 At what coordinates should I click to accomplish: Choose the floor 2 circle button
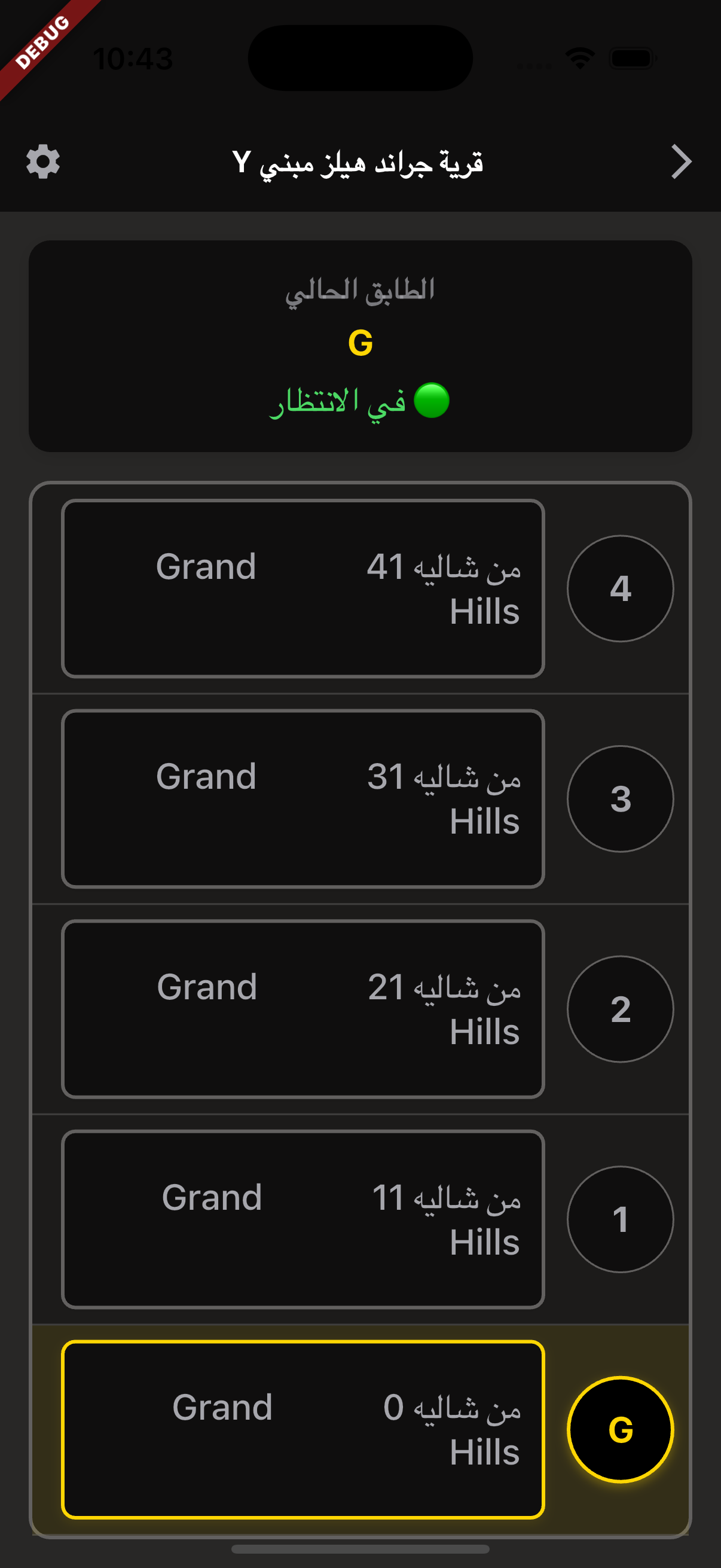click(620, 1009)
